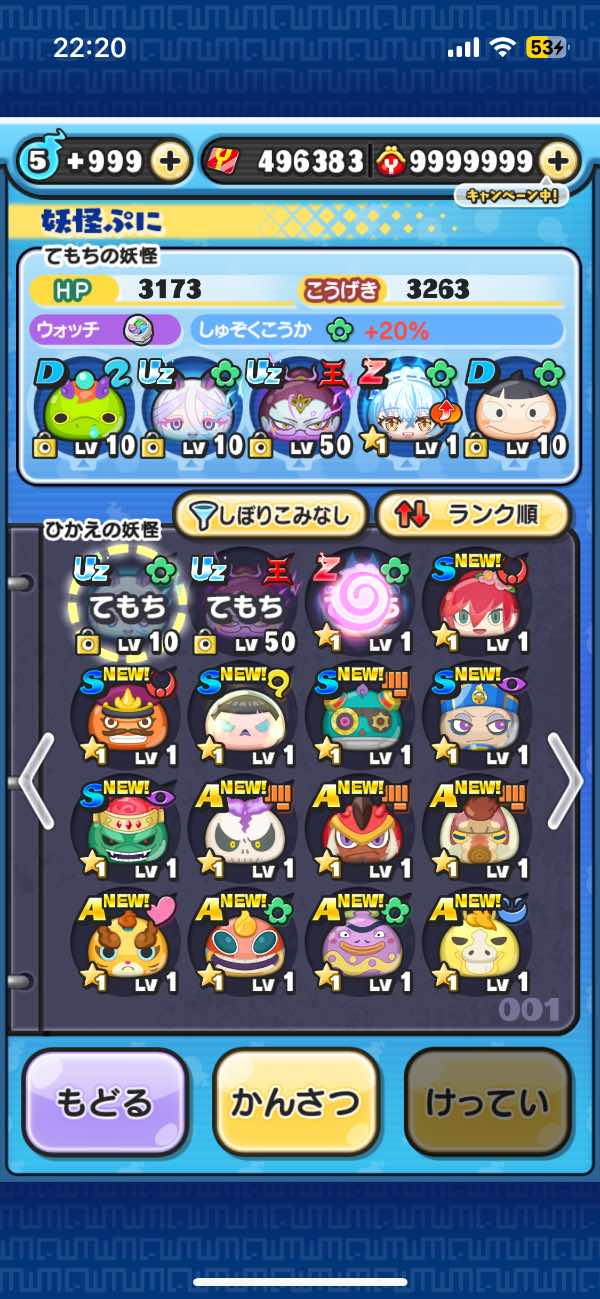Tap plus button next to +999 stamina
Screen dimensions: 600x1299
(x=172, y=161)
